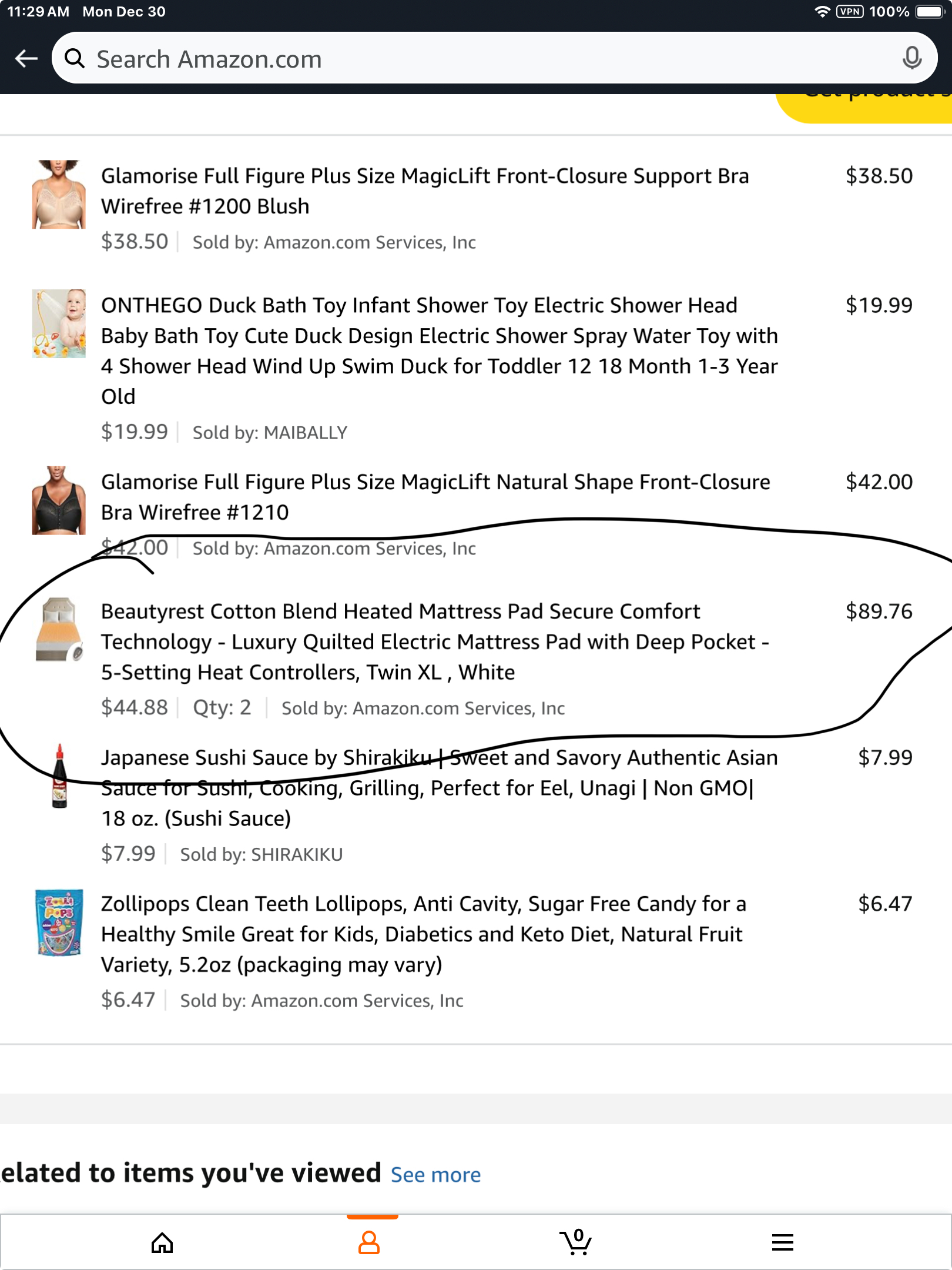Tap the yellow Get product support button
This screenshot has width=952, height=1270.
pos(865,106)
